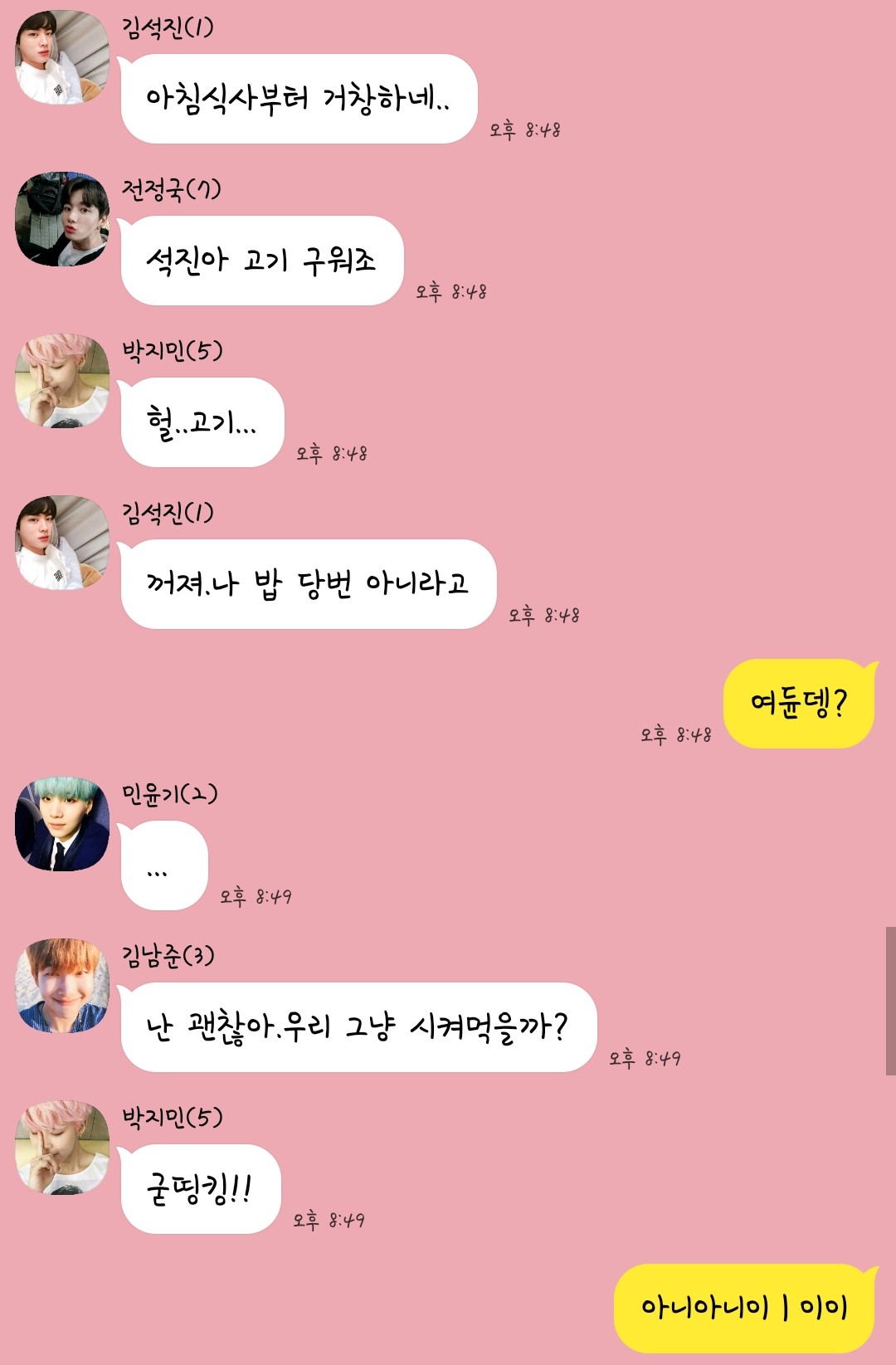Open 박지민's avatar beside the '굳띵킹!!' message

pos(62,1148)
